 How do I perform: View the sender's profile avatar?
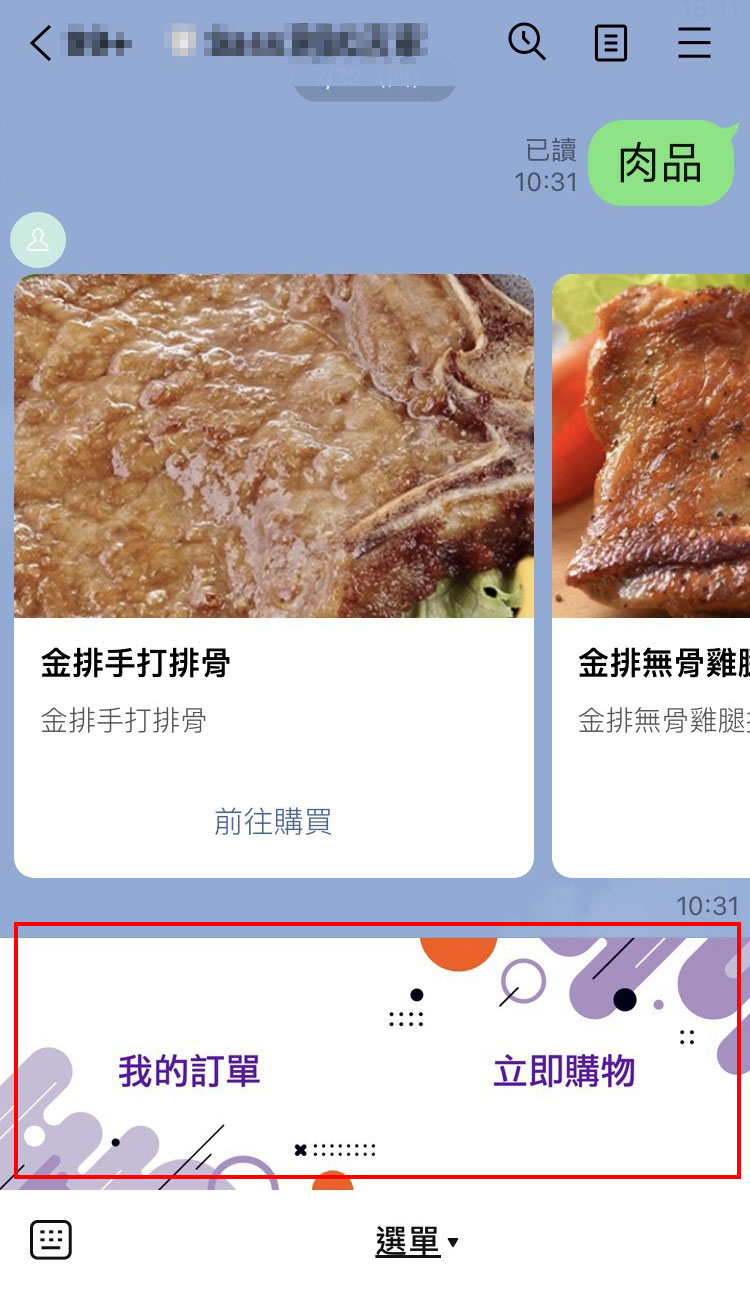tap(38, 240)
